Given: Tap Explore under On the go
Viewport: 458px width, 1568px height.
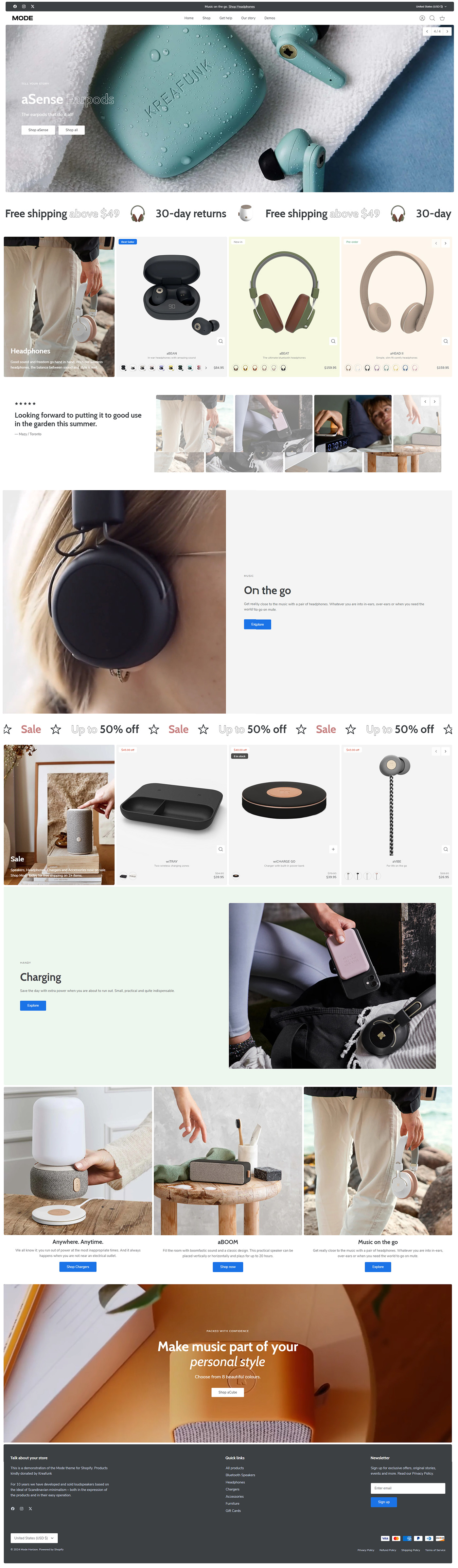Looking at the screenshot, I should pos(257,624).
